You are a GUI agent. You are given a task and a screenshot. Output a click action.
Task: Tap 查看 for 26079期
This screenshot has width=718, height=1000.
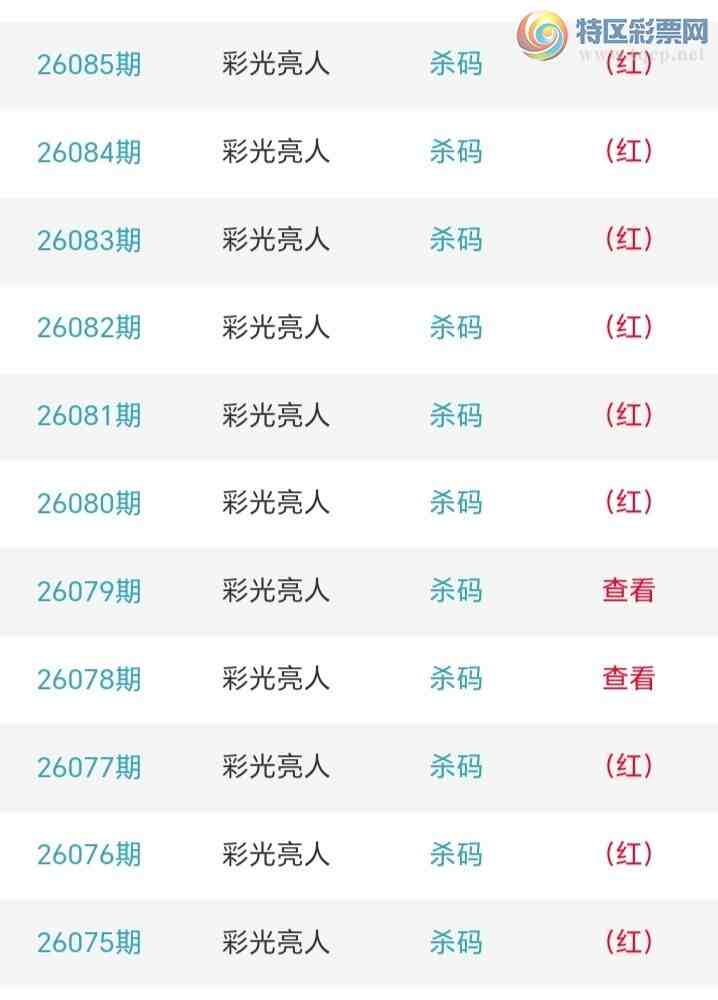point(628,591)
